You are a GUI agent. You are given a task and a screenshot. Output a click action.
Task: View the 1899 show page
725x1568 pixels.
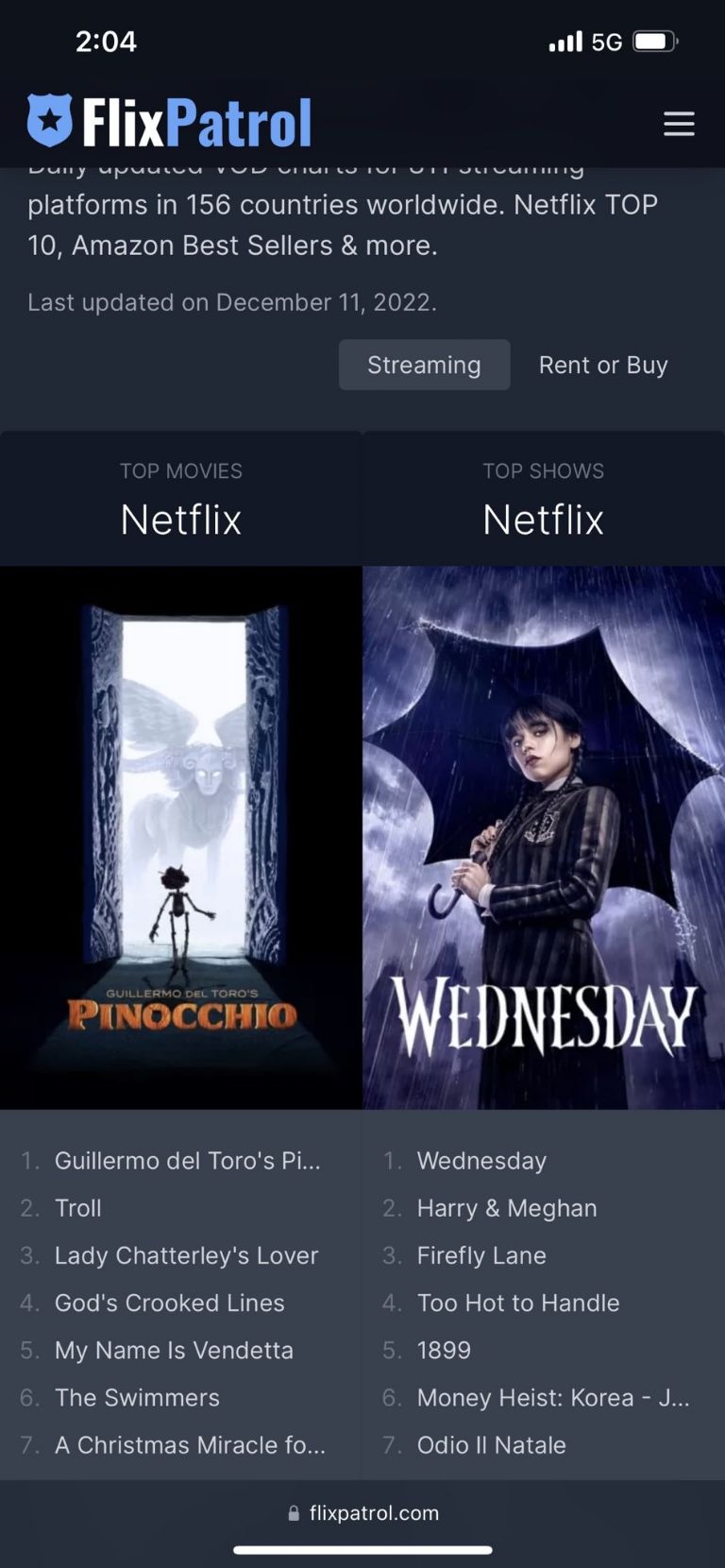(x=444, y=1349)
